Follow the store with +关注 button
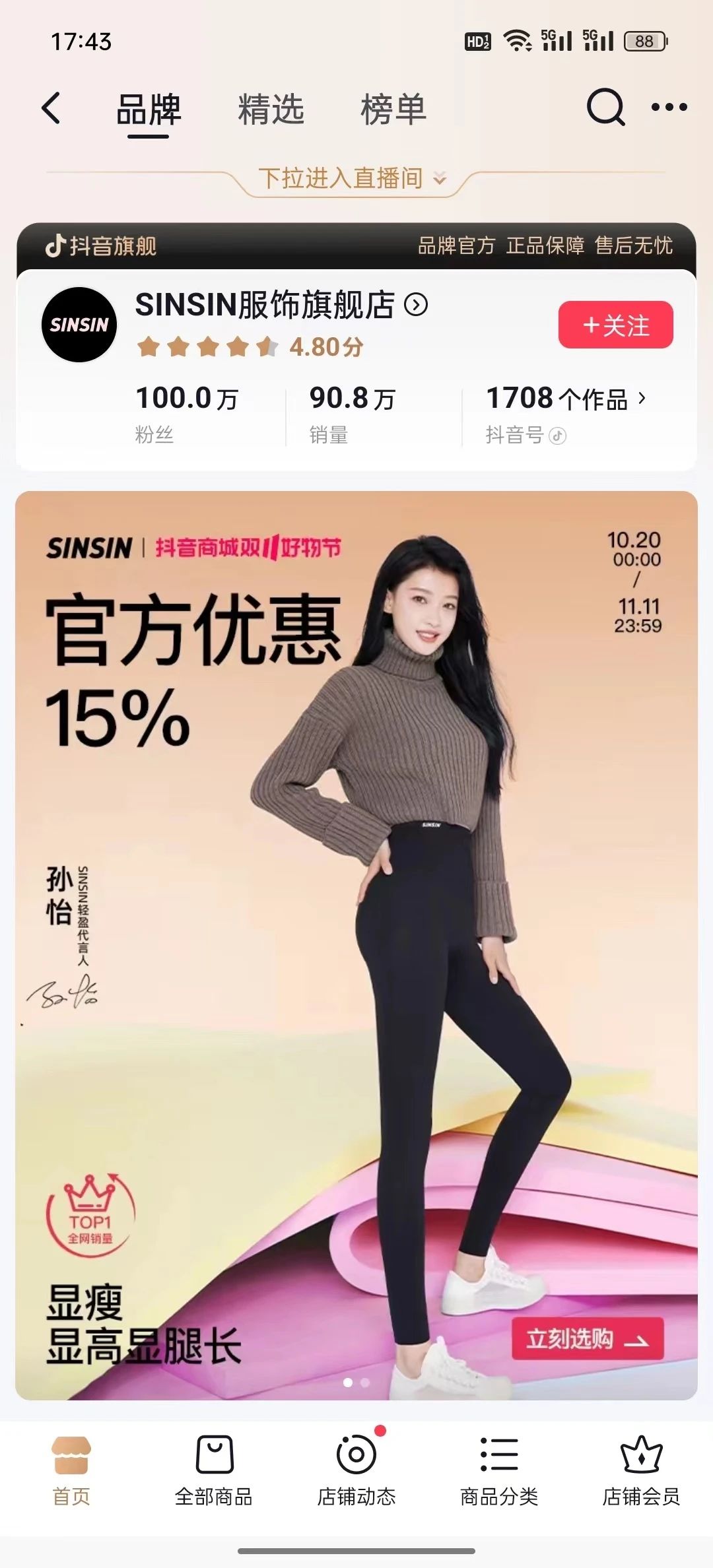 615,325
